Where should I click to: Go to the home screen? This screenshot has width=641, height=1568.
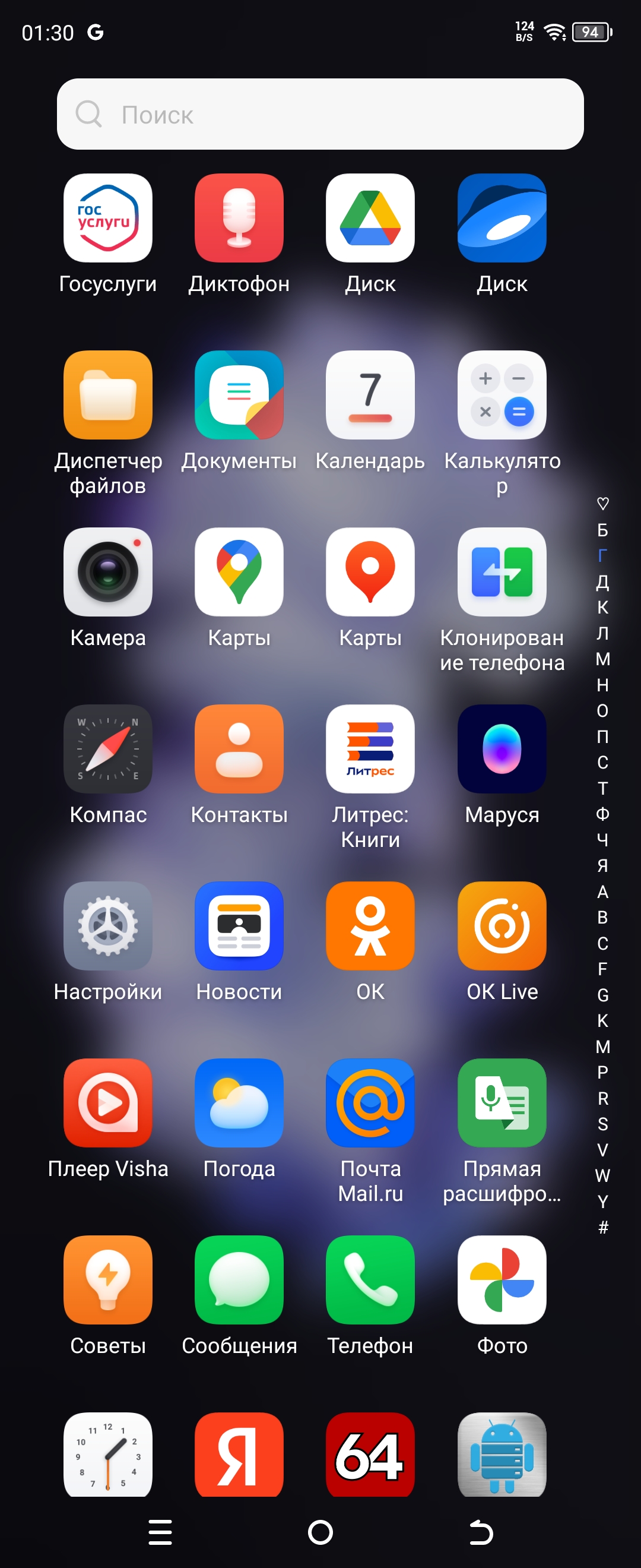click(320, 1532)
